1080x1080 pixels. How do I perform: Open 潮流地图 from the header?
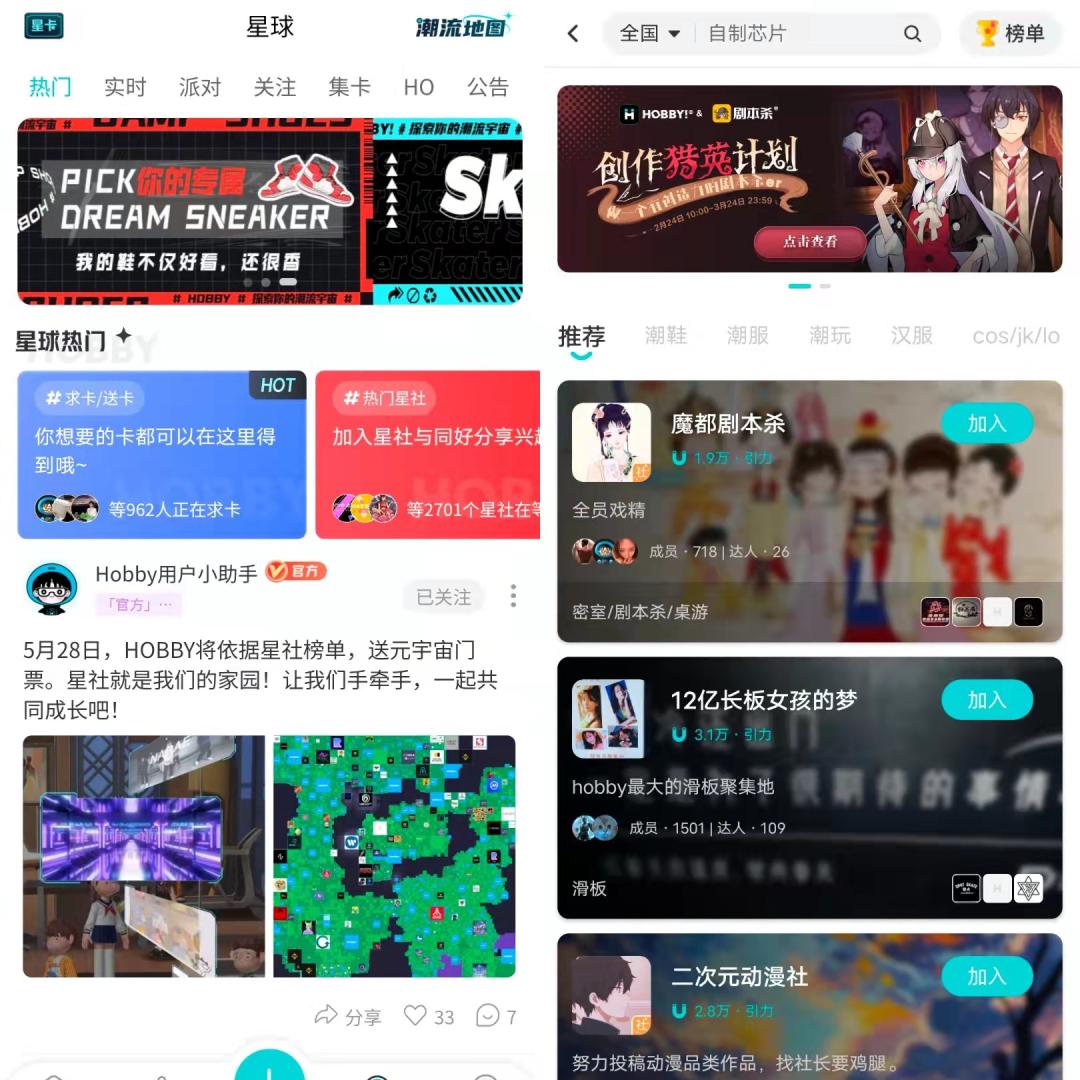coord(463,27)
